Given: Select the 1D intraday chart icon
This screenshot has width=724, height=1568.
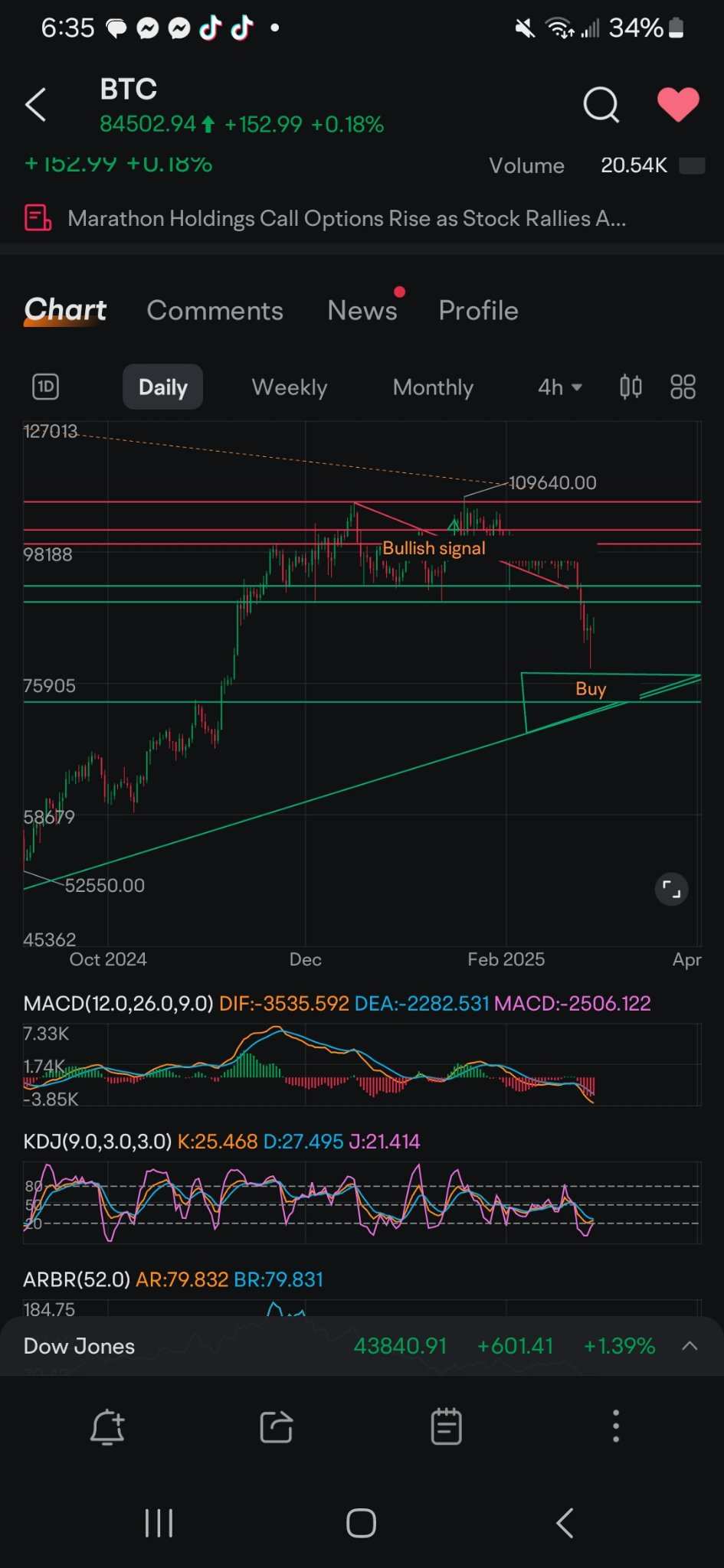Looking at the screenshot, I should [46, 387].
